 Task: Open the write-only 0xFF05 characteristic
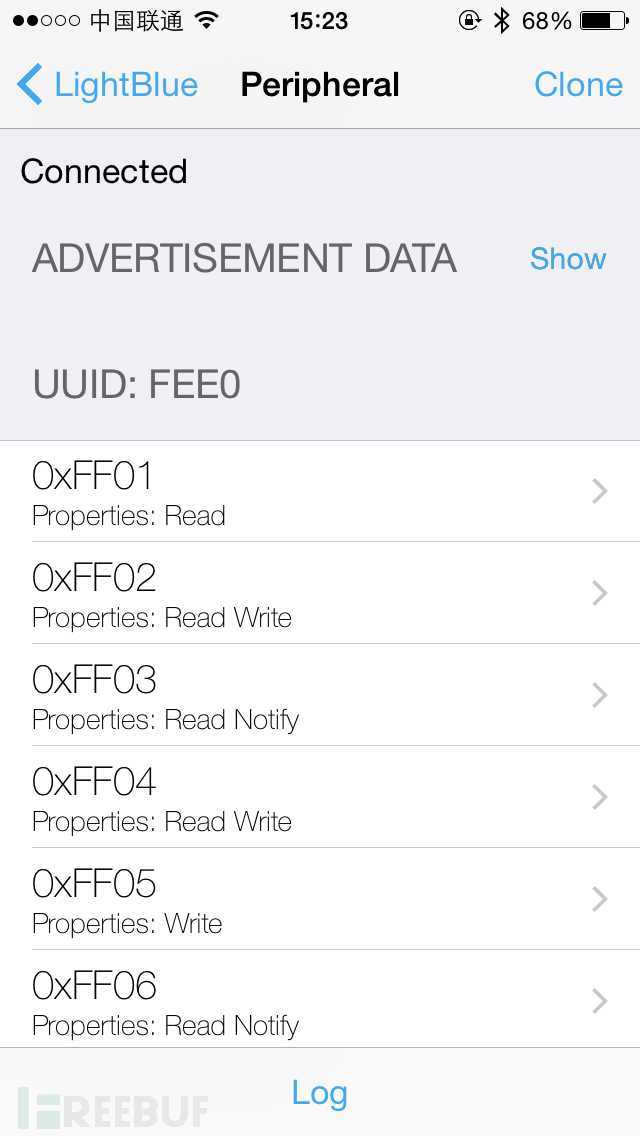[x=320, y=900]
